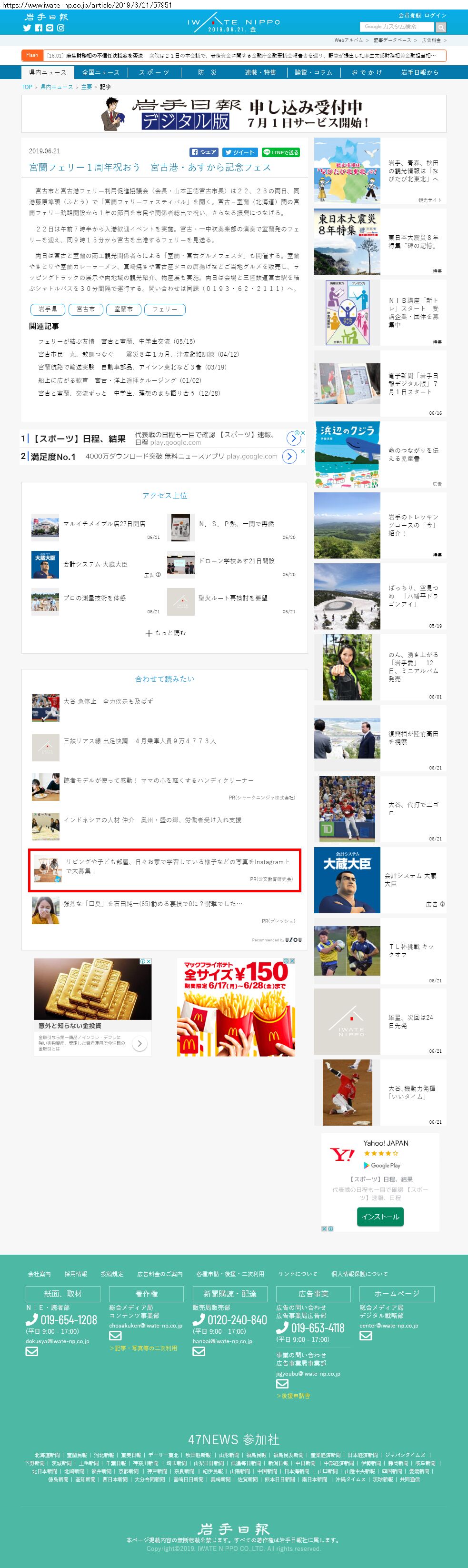Open the 防災 tab
Screen dimensions: 468x1568
pos(207,72)
